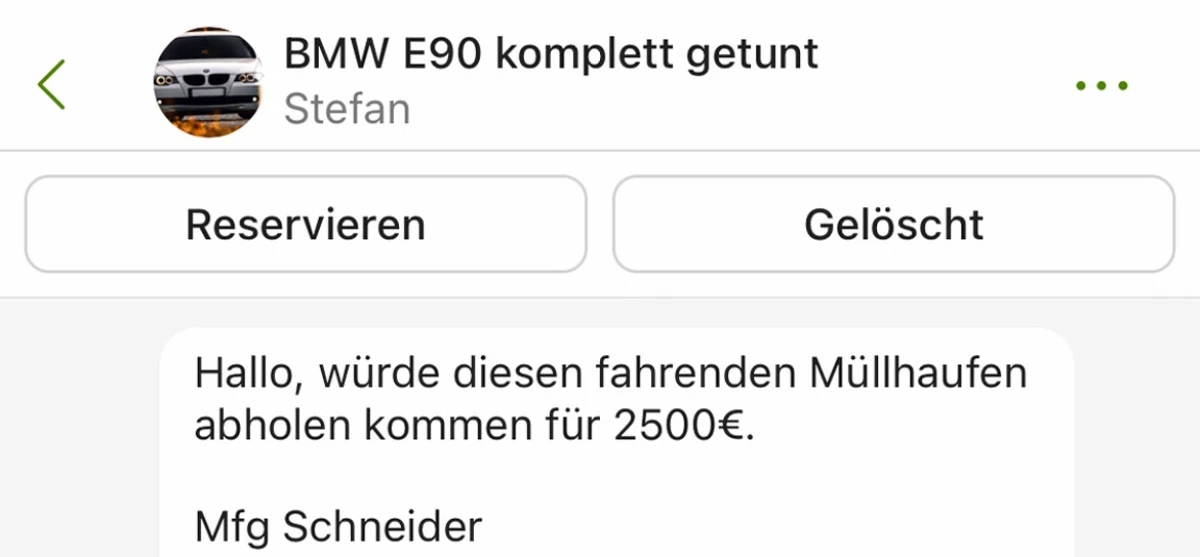
Task: Open the BMW E90 listing thumbnail
Action: [x=208, y=83]
